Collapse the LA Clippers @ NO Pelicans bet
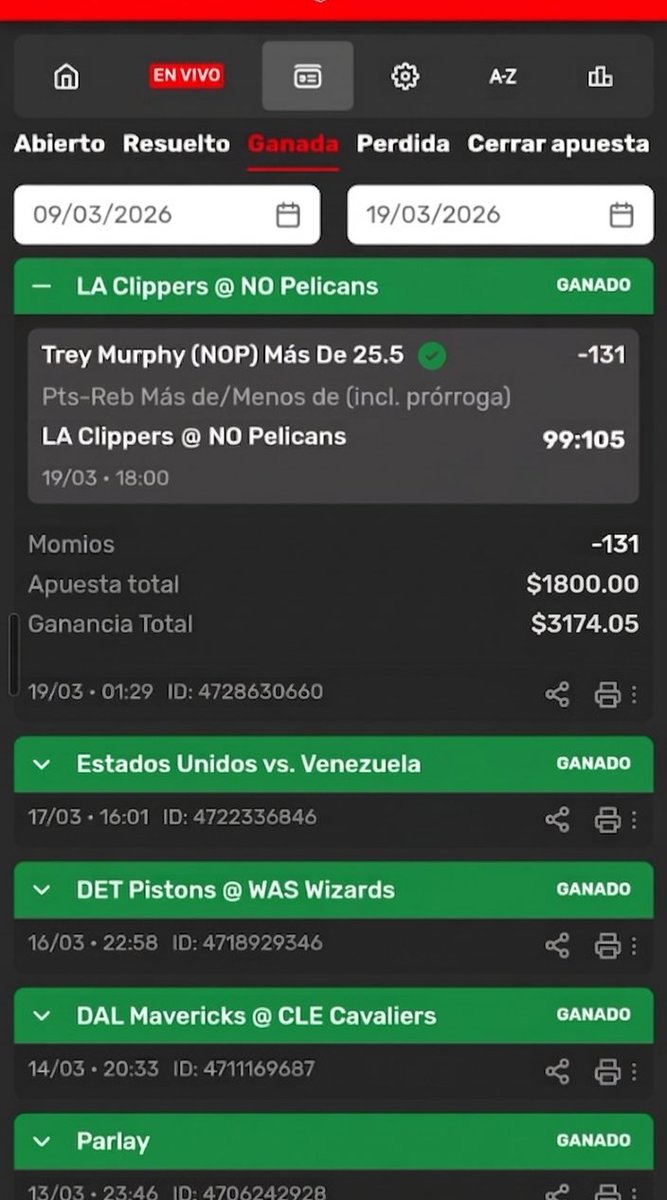 (41, 286)
